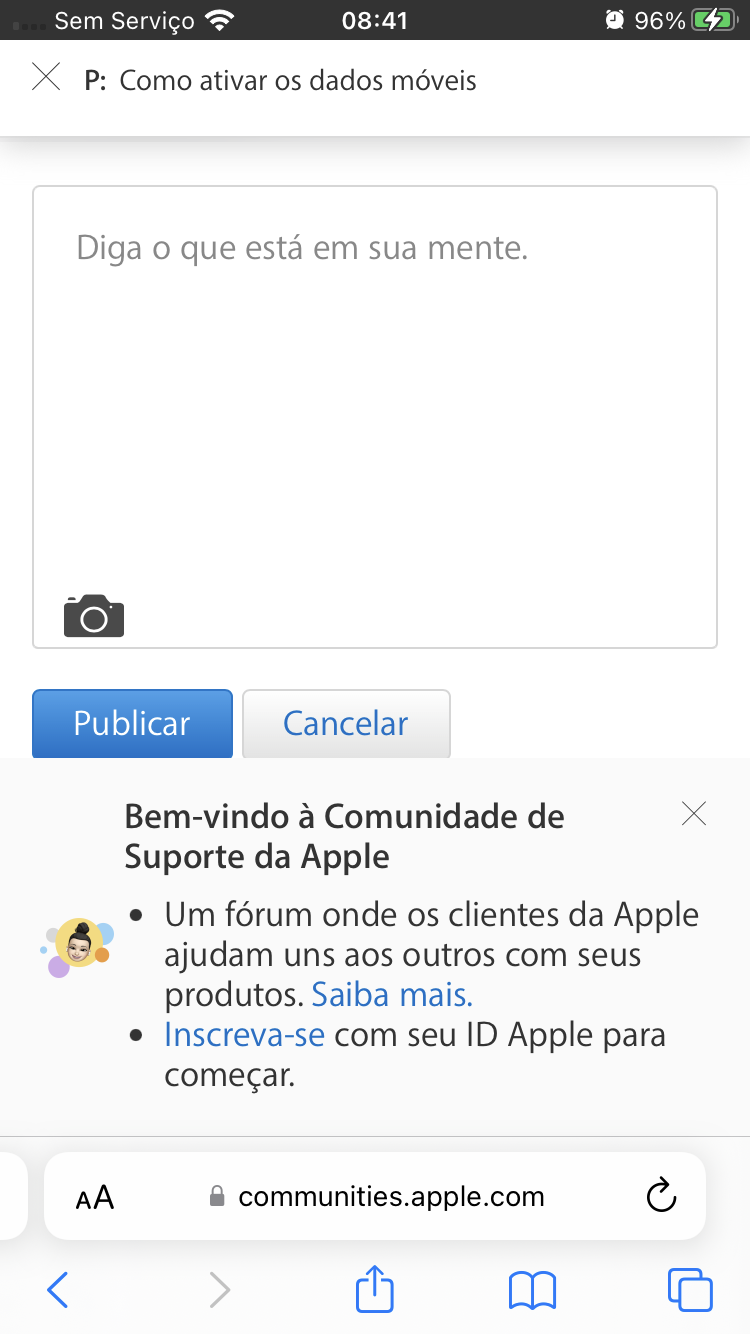This screenshot has width=750, height=1334.
Task: Dismiss the Apple Support Community welcome banner
Action: click(x=693, y=814)
